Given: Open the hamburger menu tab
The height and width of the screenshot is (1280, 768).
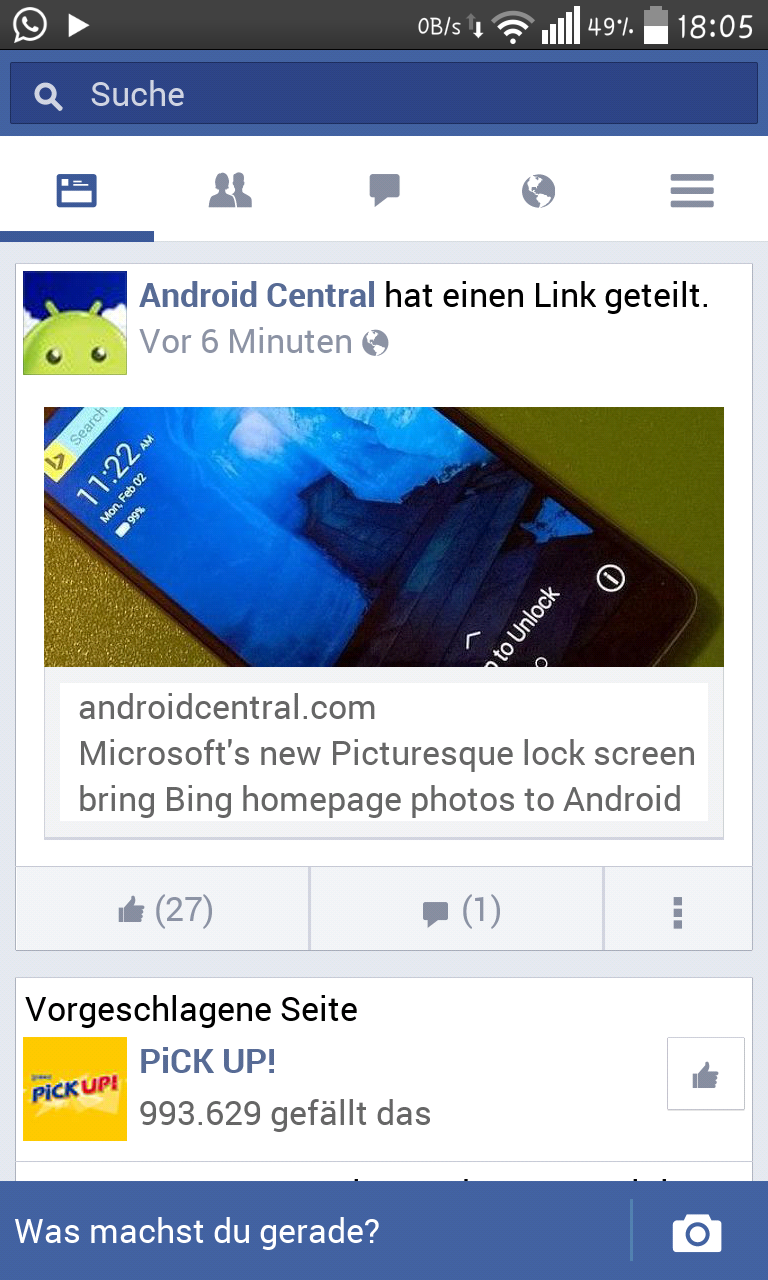Looking at the screenshot, I should [692, 190].
